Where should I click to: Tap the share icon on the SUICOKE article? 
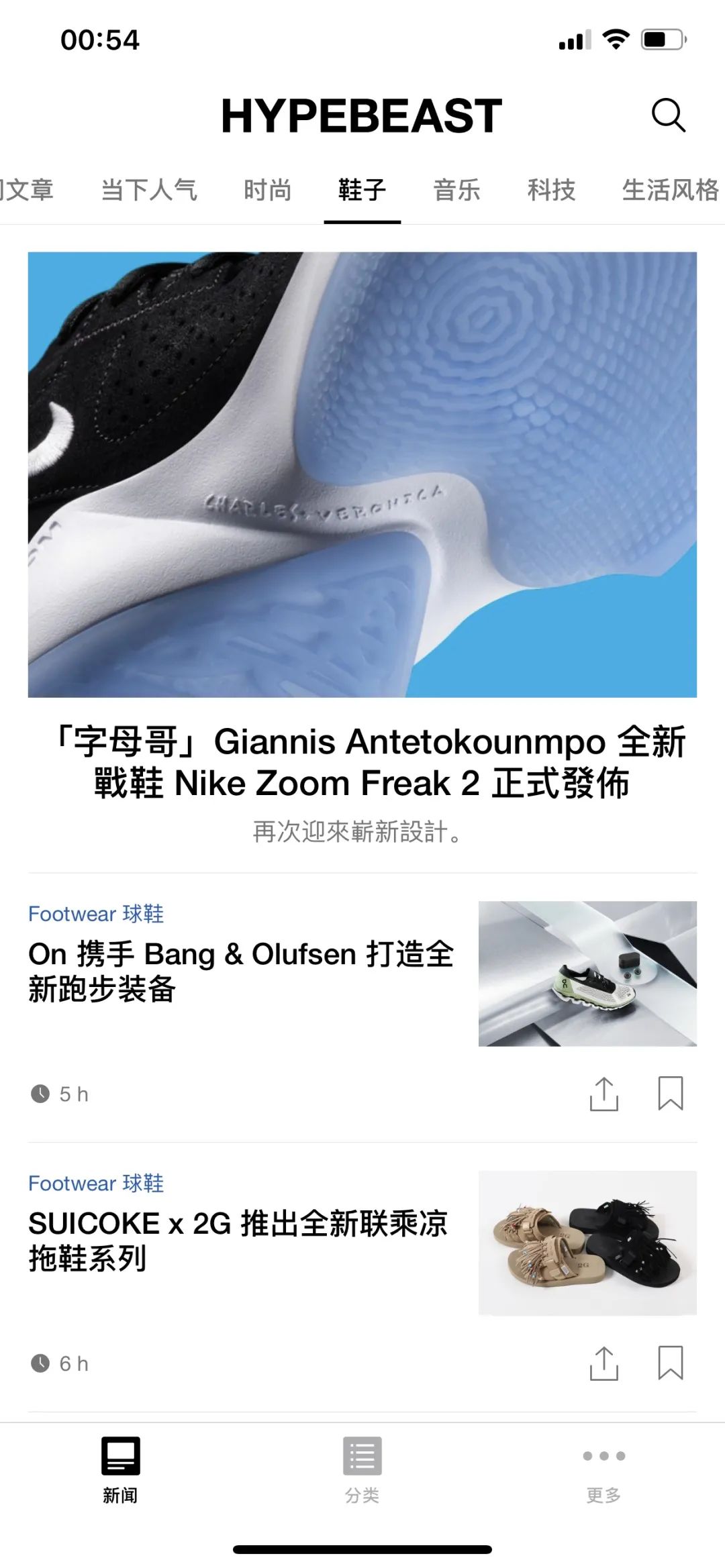pos(605,1362)
